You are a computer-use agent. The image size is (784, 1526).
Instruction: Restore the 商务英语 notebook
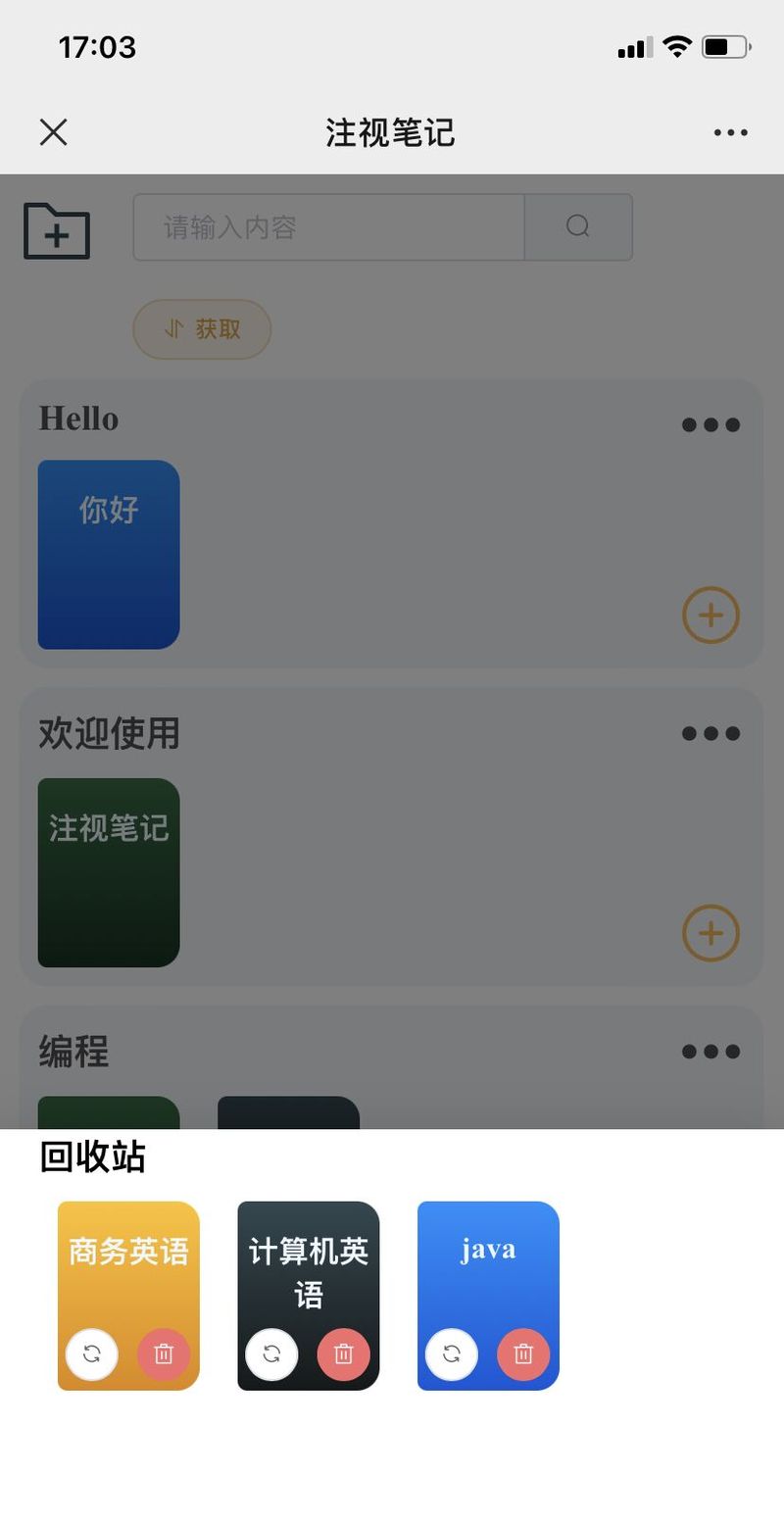[x=92, y=1354]
